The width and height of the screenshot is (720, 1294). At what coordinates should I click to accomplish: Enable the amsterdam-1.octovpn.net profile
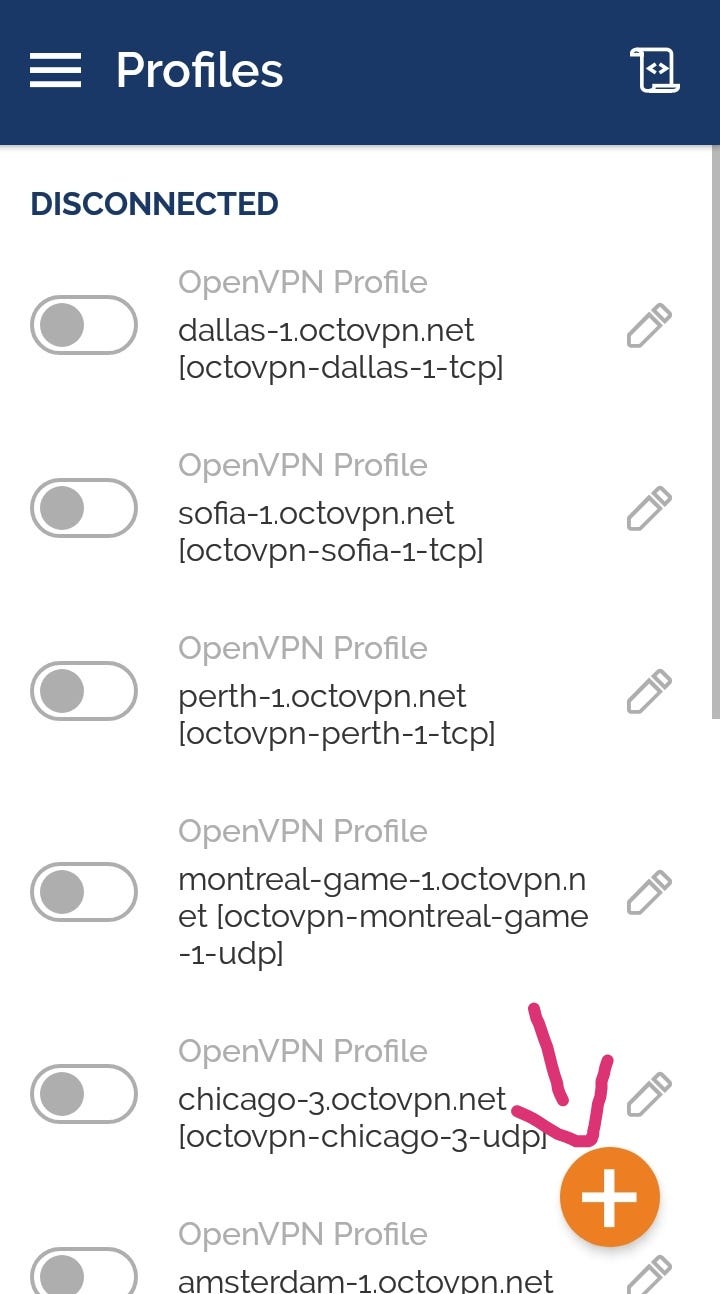[84, 1272]
